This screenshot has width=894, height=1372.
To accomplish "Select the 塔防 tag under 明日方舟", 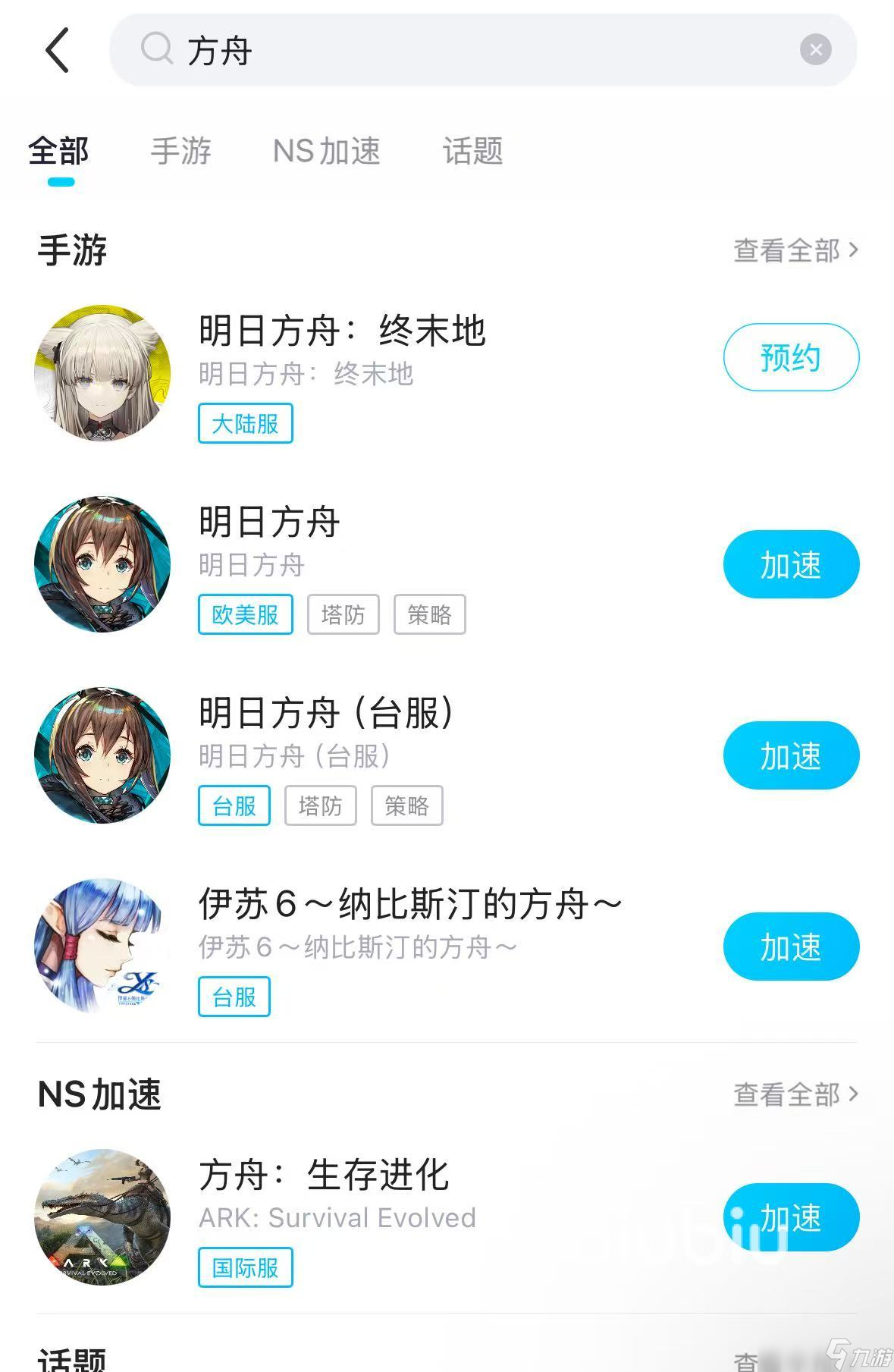I will (343, 614).
